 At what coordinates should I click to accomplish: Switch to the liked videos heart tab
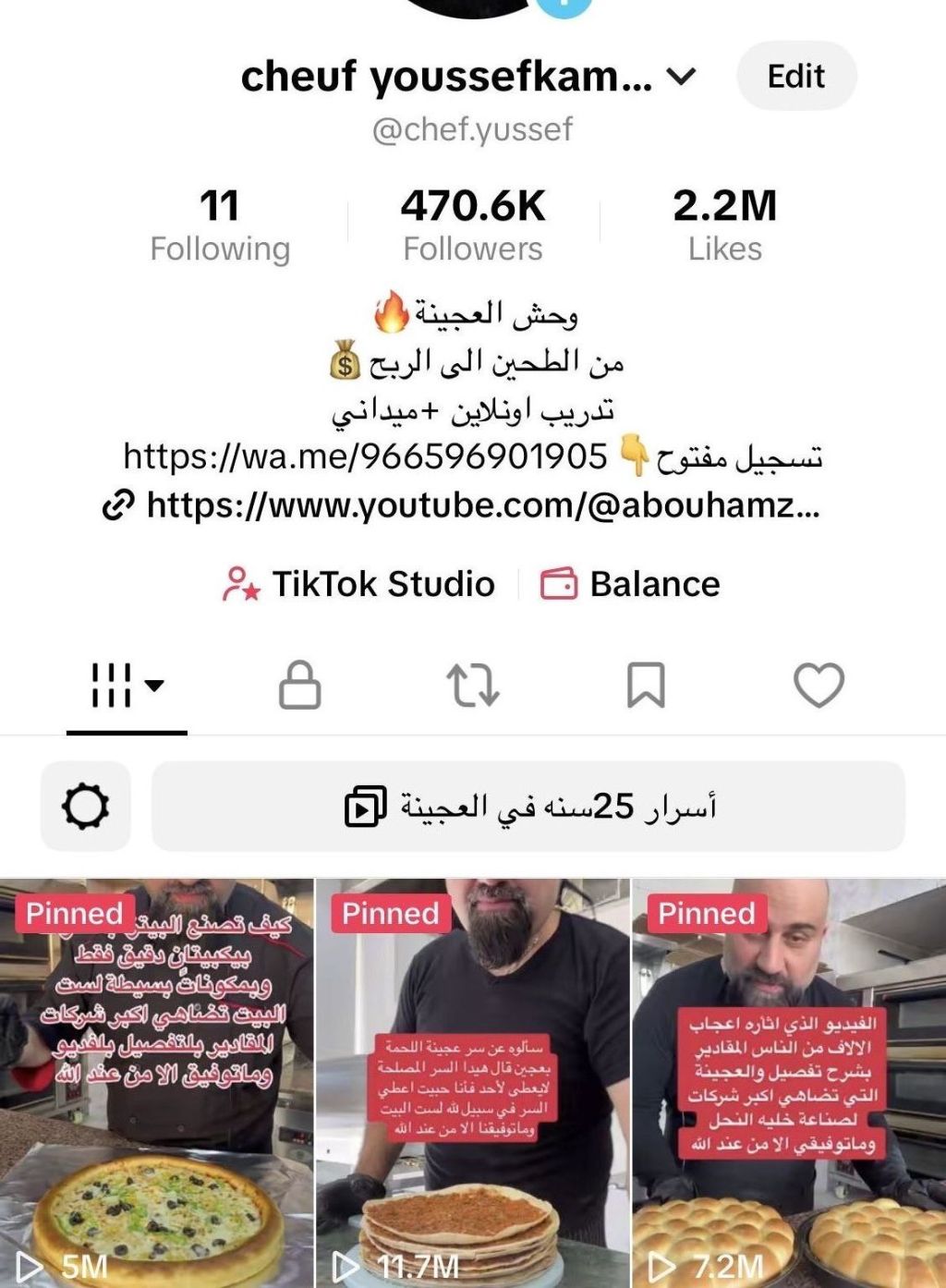[819, 686]
